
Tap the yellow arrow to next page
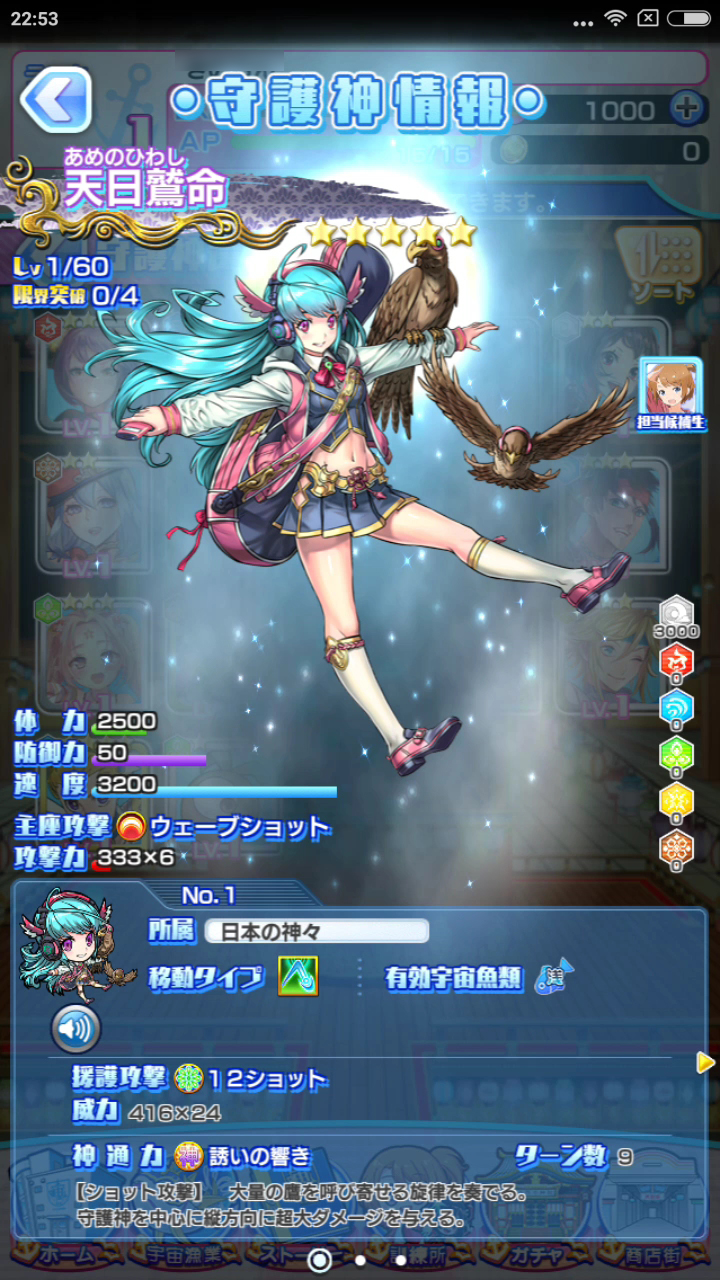click(705, 1062)
